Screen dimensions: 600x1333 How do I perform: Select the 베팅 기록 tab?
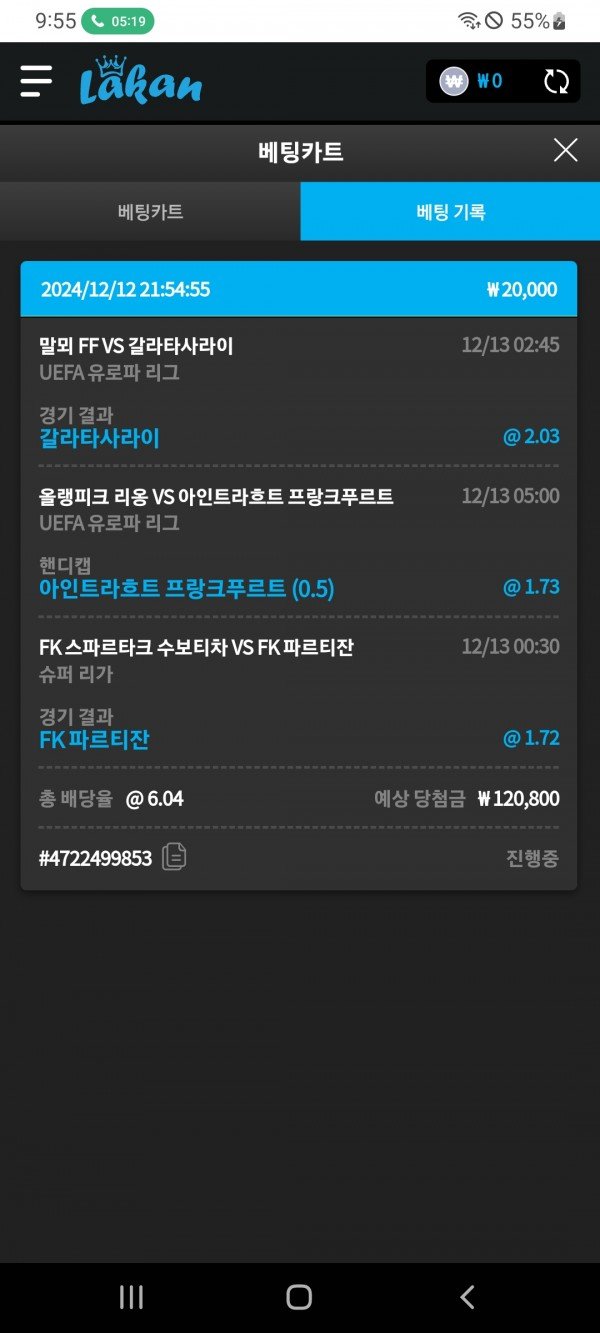pos(450,212)
